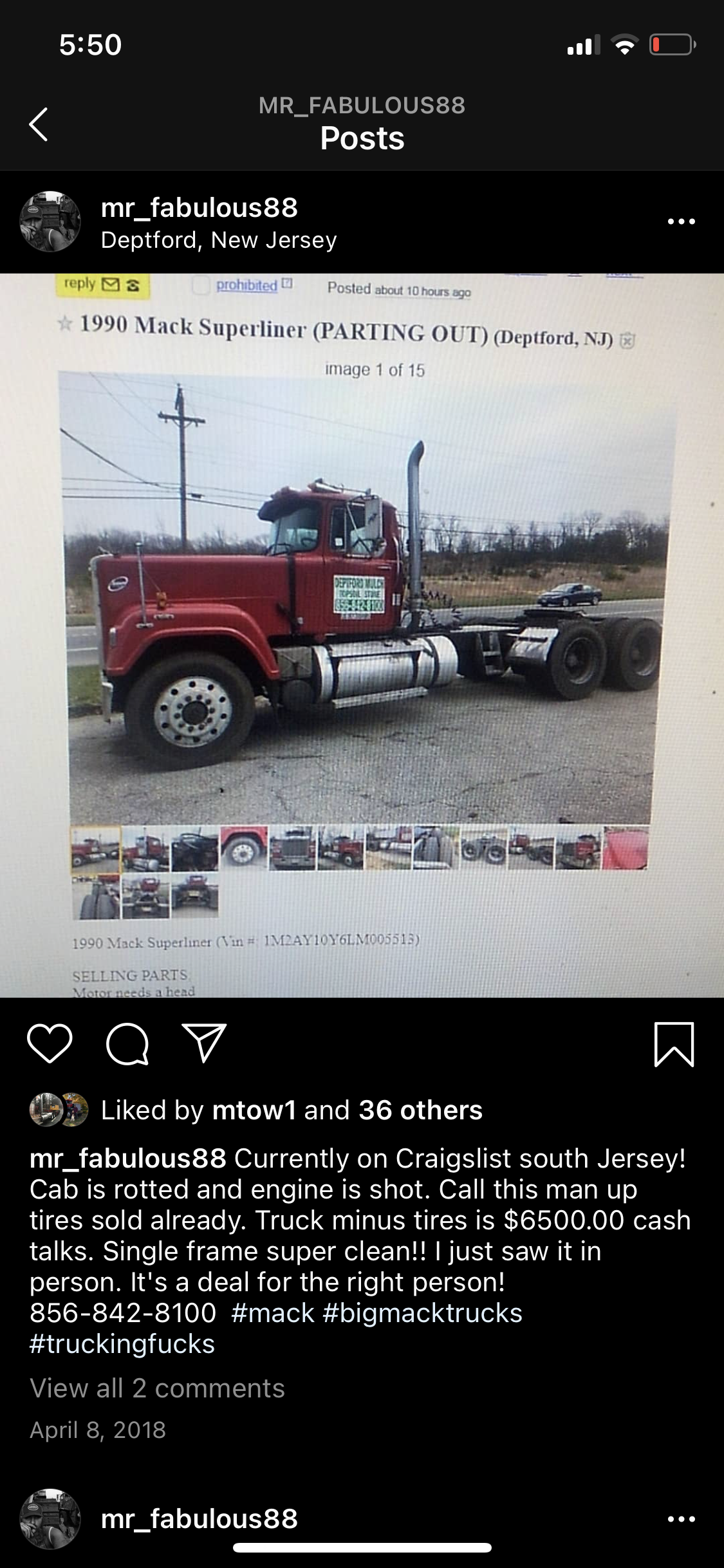Tap the profile picture in the post header
724x1568 pixels.
pyautogui.click(x=51, y=221)
